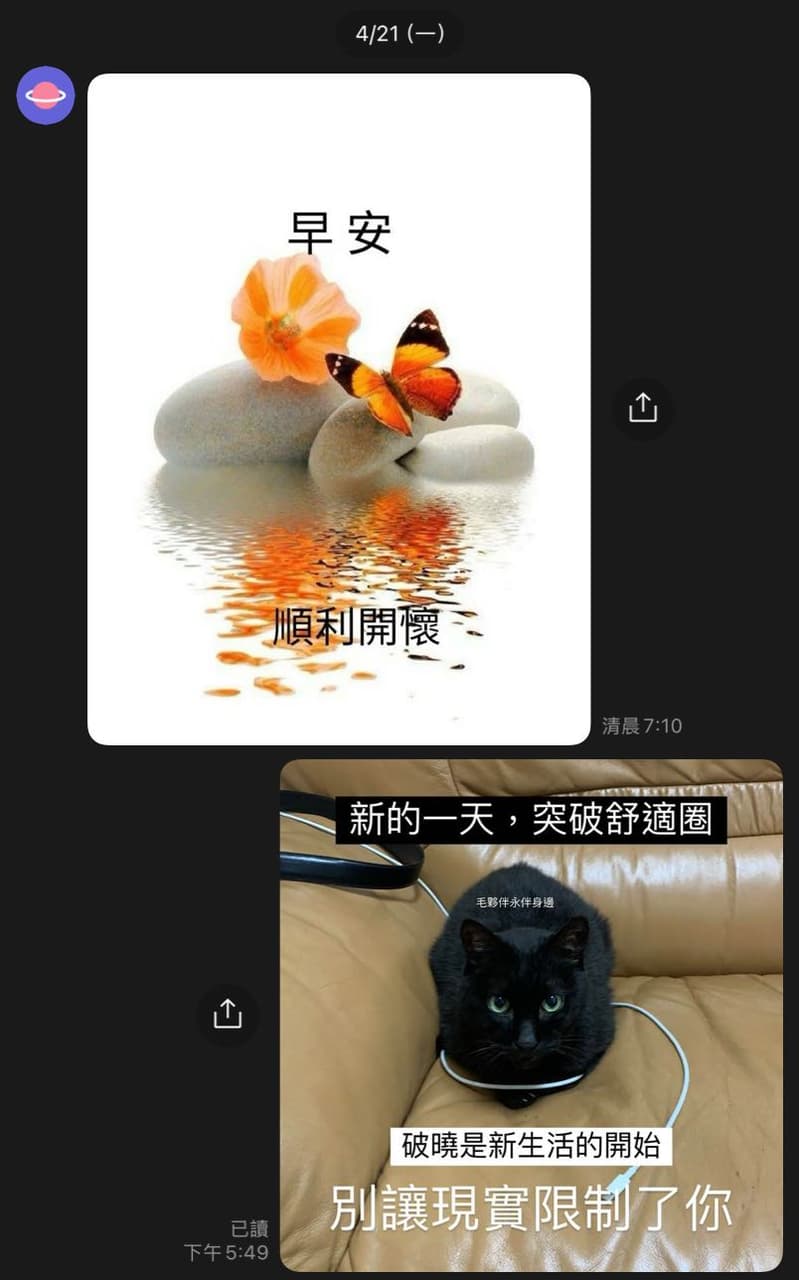Share the black cat meme image
Viewport: 799px width, 1280px height.
pos(228,1014)
